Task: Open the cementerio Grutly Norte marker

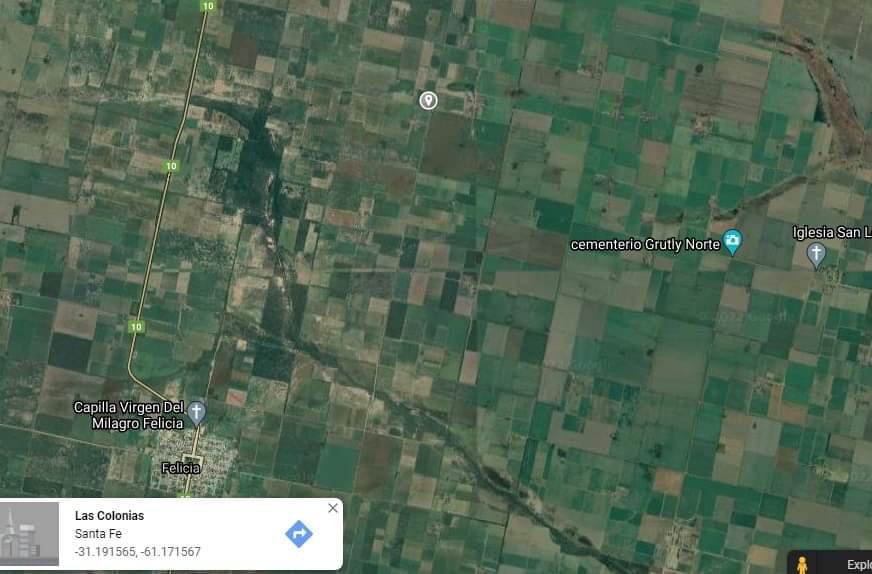Action: [x=733, y=242]
